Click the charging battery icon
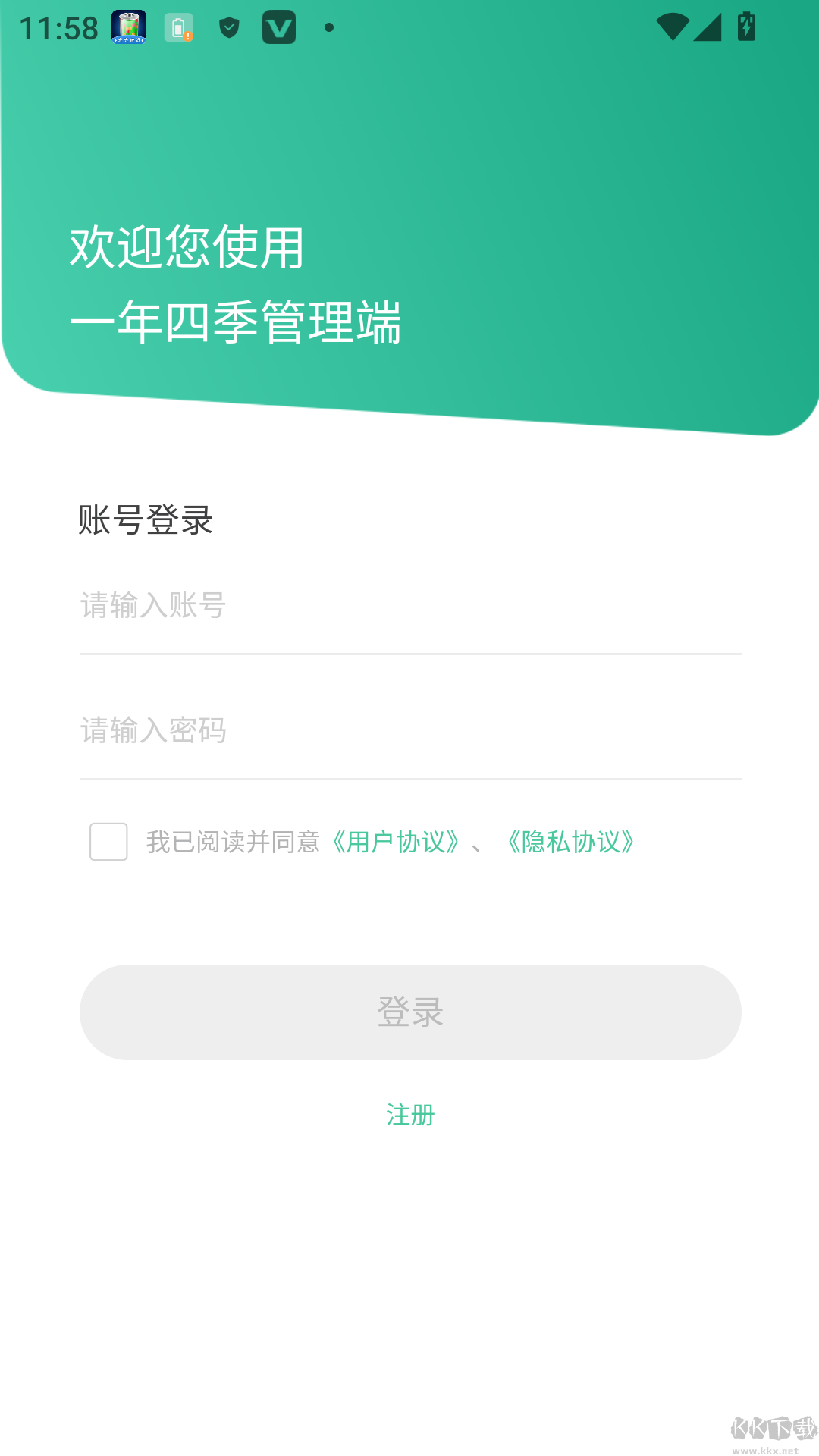This screenshot has width=819, height=1456. (x=746, y=27)
